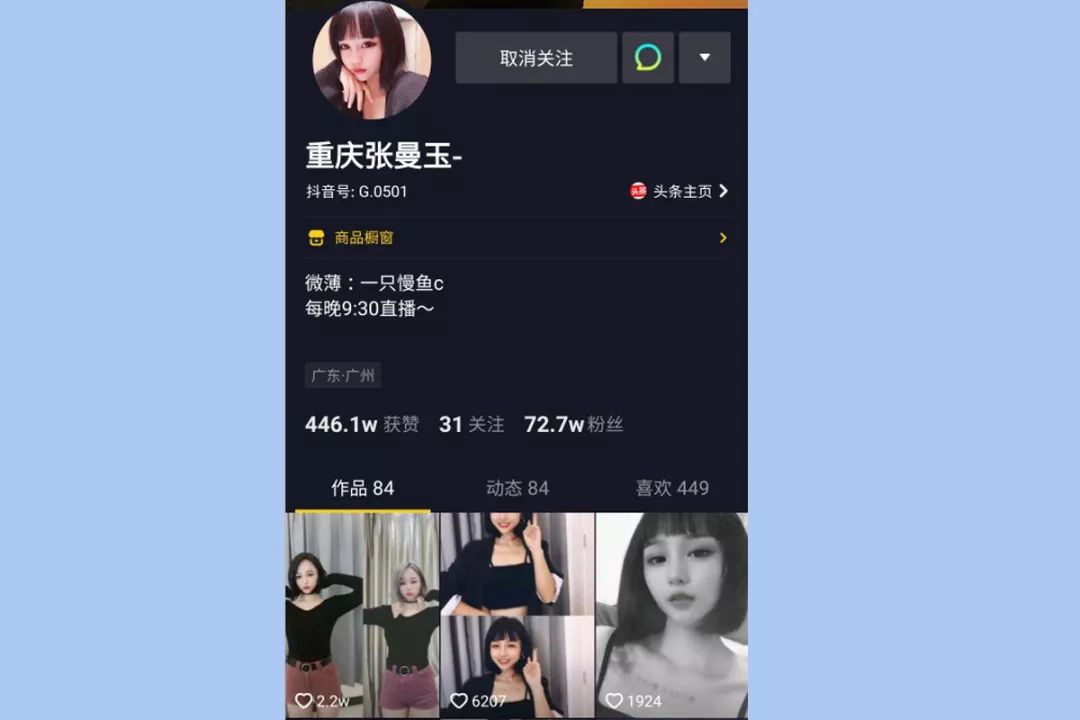View the 31 关注 following list

pyautogui.click(x=471, y=424)
